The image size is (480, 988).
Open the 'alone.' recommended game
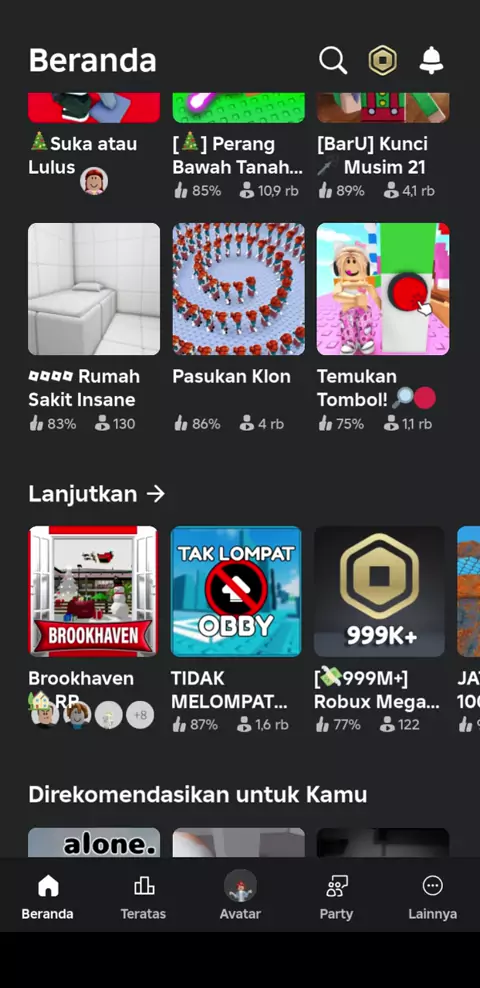click(94, 842)
